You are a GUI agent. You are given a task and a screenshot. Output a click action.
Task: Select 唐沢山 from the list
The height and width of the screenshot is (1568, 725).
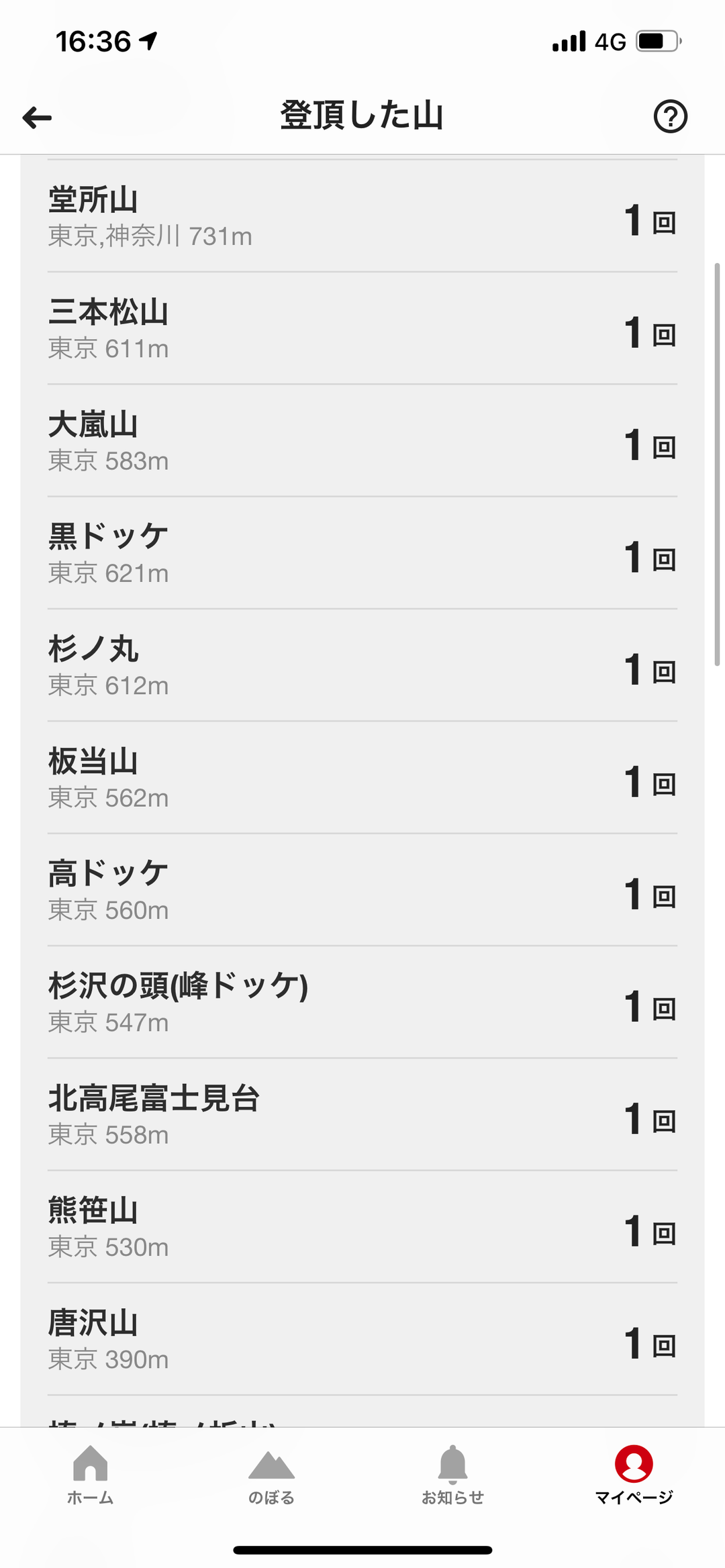(x=362, y=1340)
